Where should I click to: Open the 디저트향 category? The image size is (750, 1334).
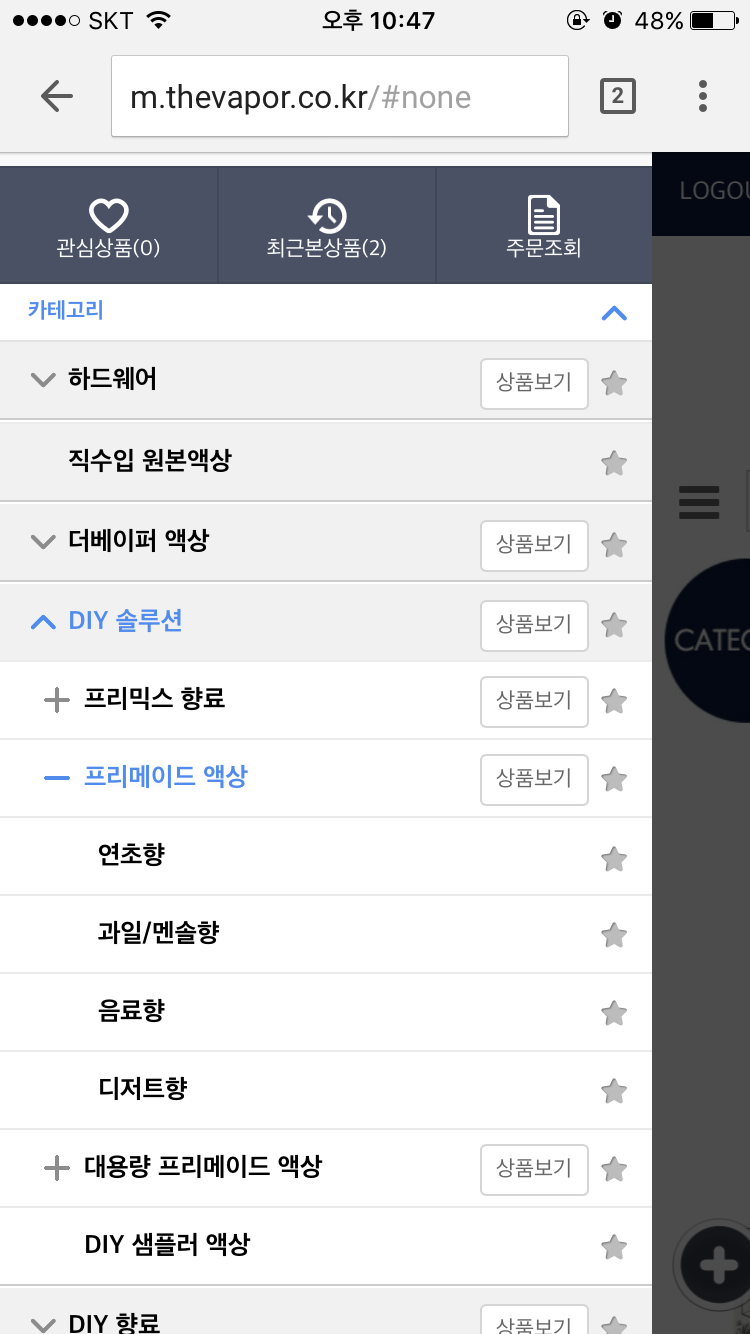[143, 1089]
